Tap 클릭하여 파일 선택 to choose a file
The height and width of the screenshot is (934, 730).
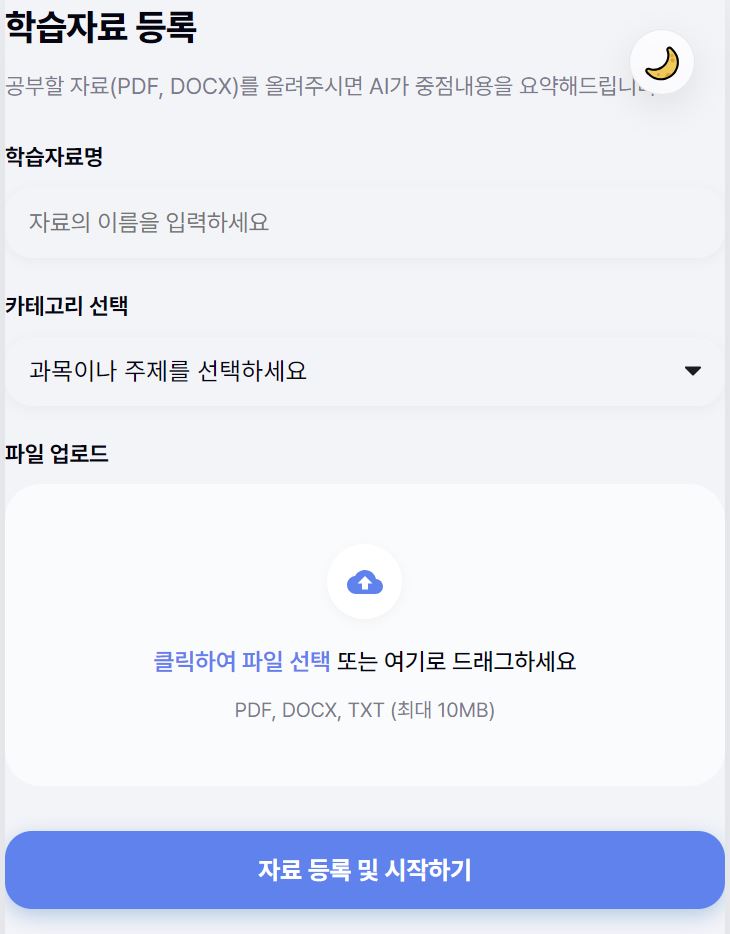(x=241, y=661)
